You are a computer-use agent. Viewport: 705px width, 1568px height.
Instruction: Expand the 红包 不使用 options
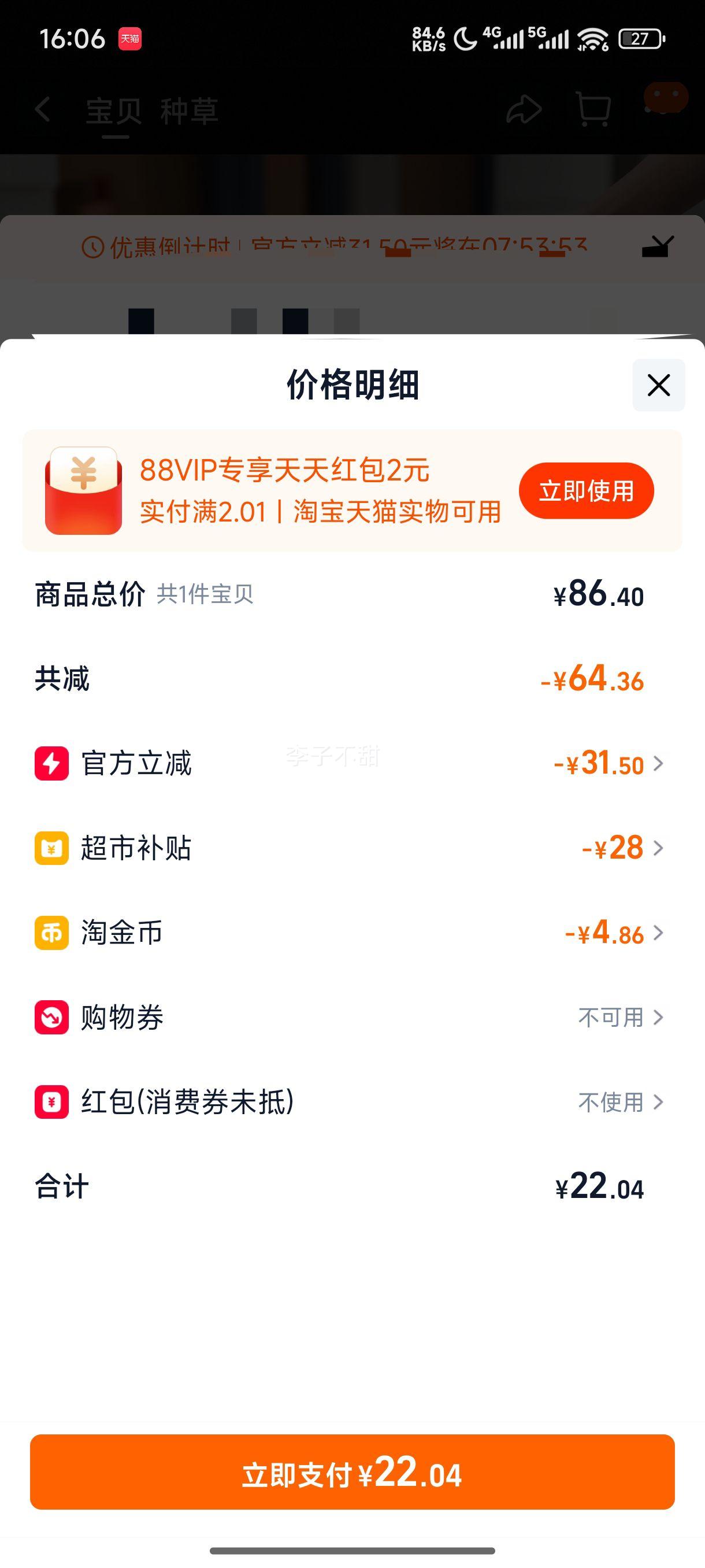[x=660, y=1103]
